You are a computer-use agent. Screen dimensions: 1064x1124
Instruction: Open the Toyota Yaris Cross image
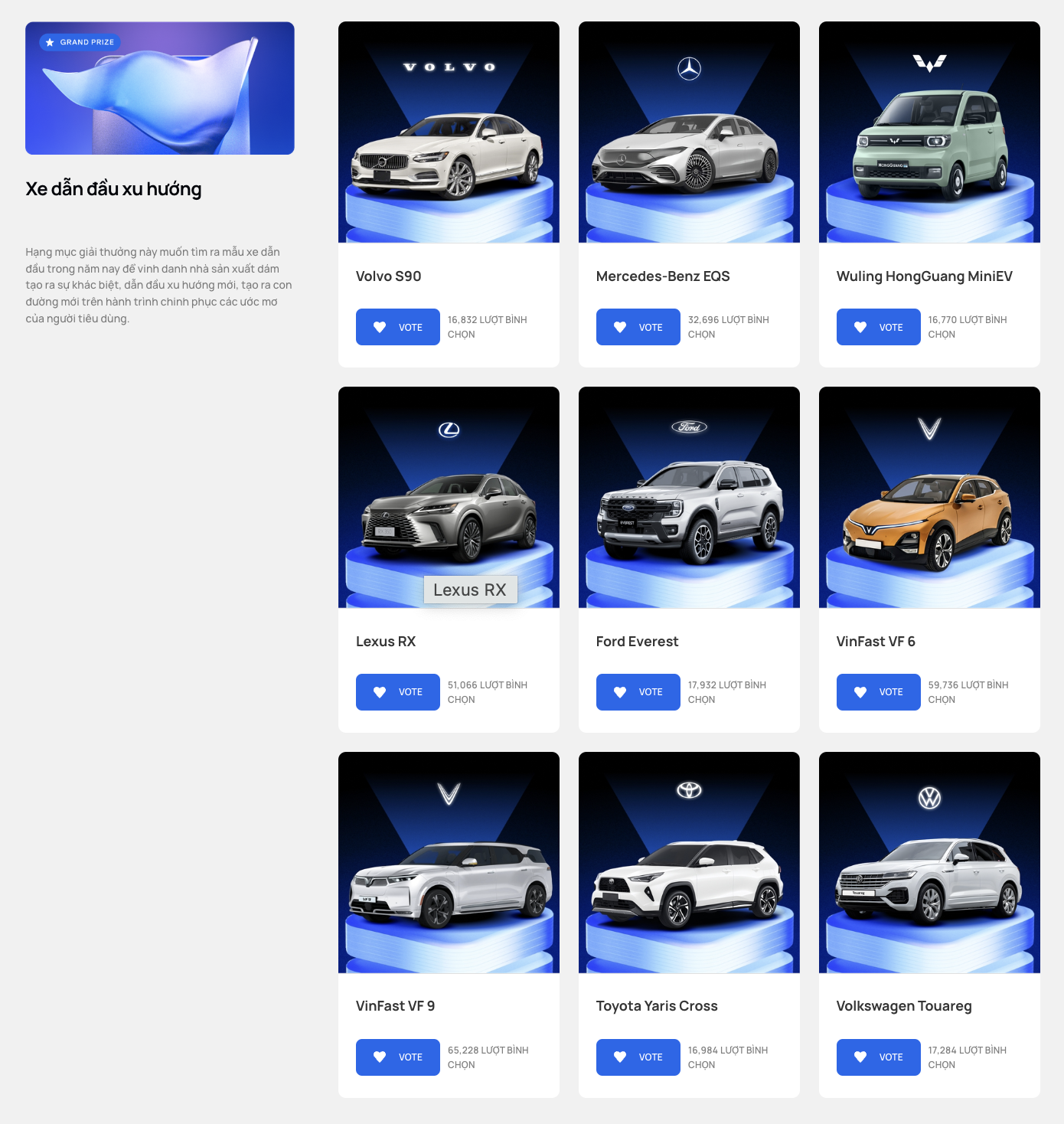(x=689, y=863)
